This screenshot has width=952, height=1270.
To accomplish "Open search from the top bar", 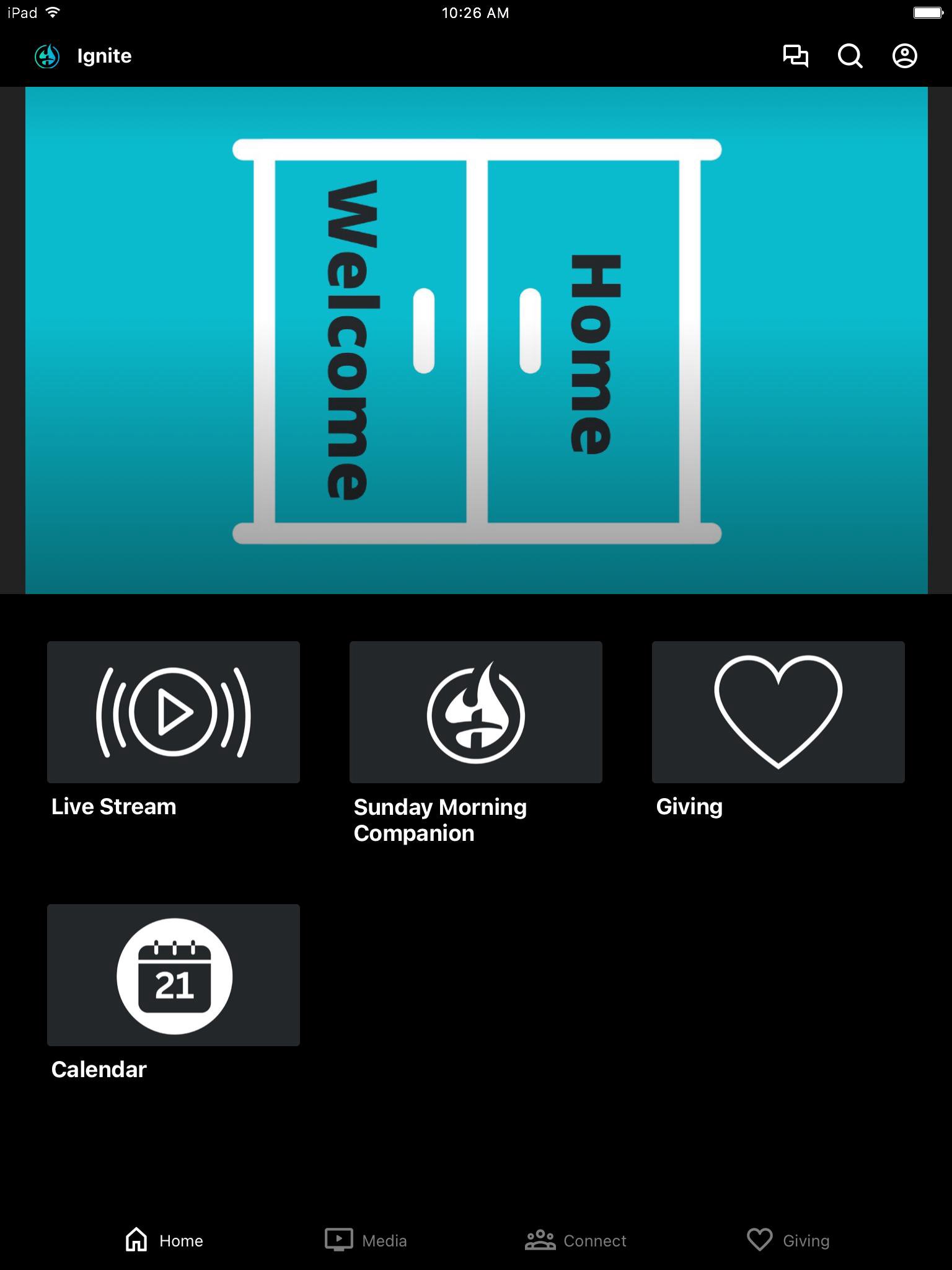I will pos(850,56).
